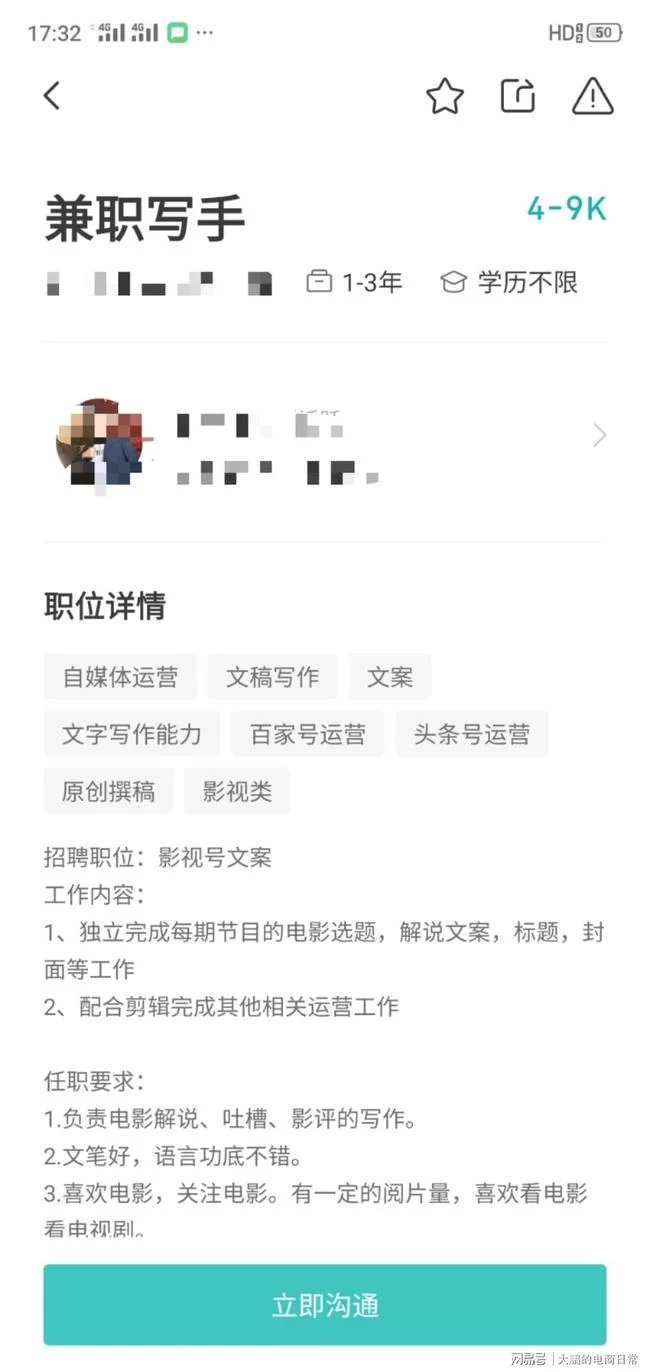650x1372 pixels.
Task: Go back to the previous page
Action: point(52,96)
